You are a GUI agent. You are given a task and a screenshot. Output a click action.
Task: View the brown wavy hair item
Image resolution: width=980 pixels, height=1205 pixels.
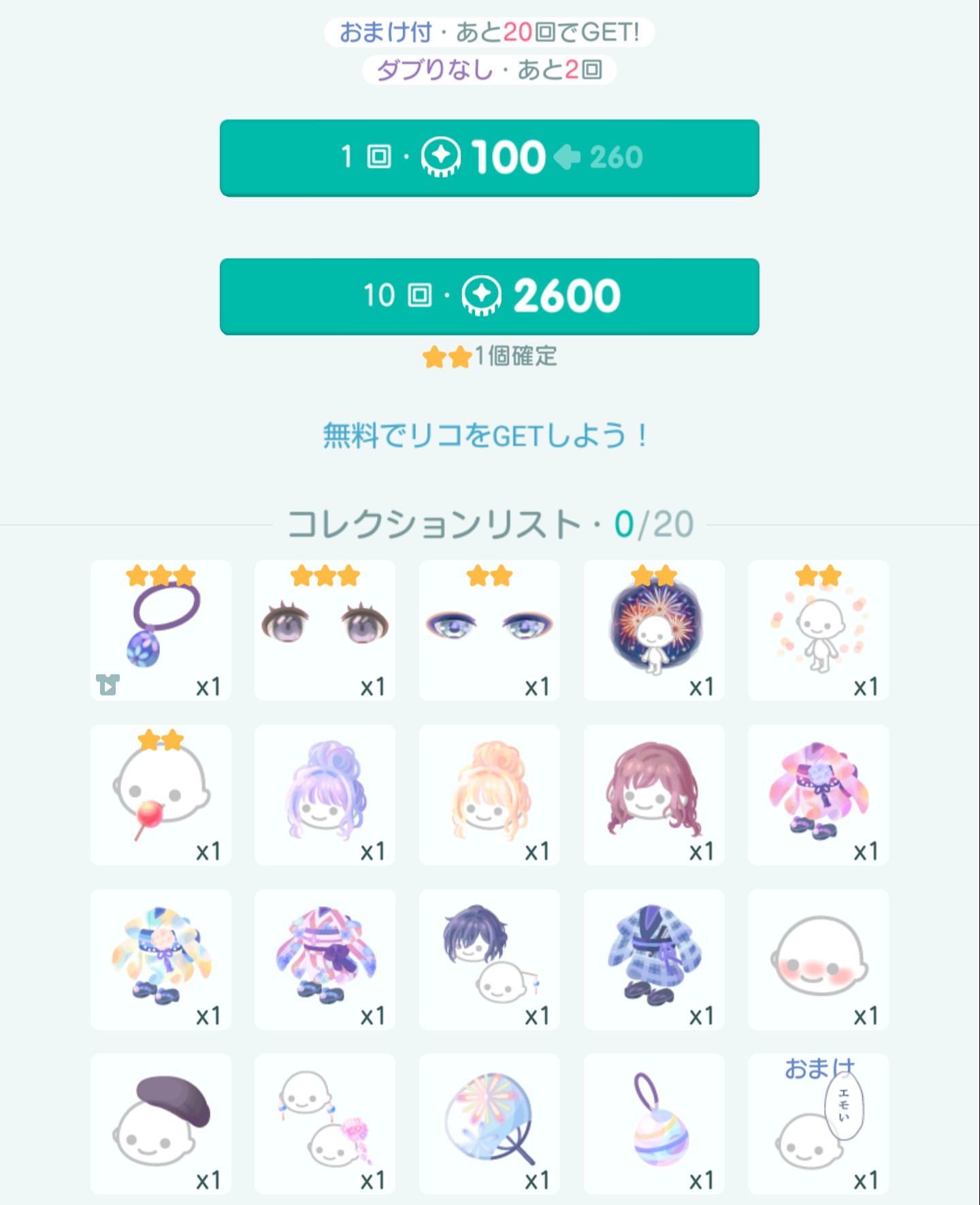coord(654,795)
